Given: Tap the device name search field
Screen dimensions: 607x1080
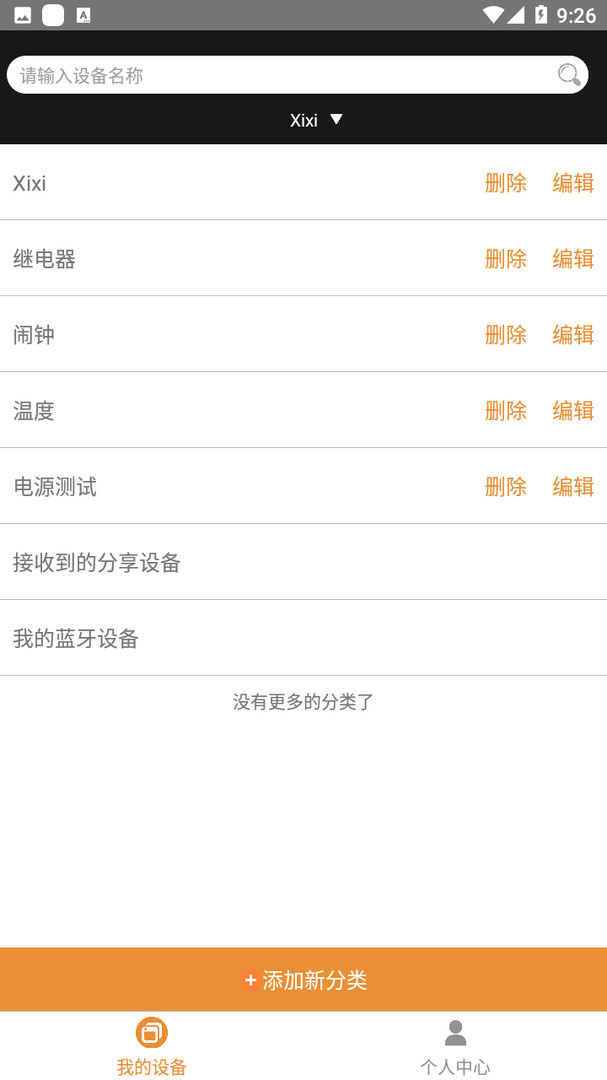Looking at the screenshot, I should (x=280, y=75).
